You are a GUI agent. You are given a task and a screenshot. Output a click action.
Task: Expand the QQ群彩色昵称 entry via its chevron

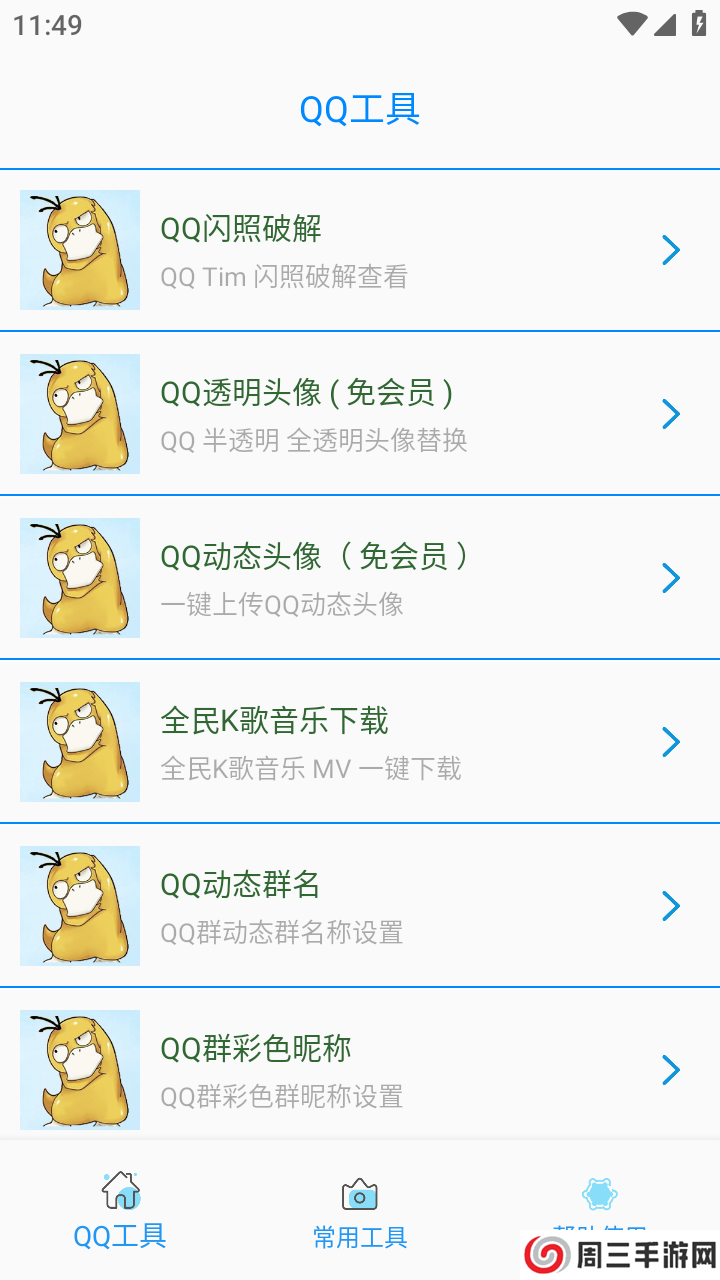click(x=671, y=1070)
